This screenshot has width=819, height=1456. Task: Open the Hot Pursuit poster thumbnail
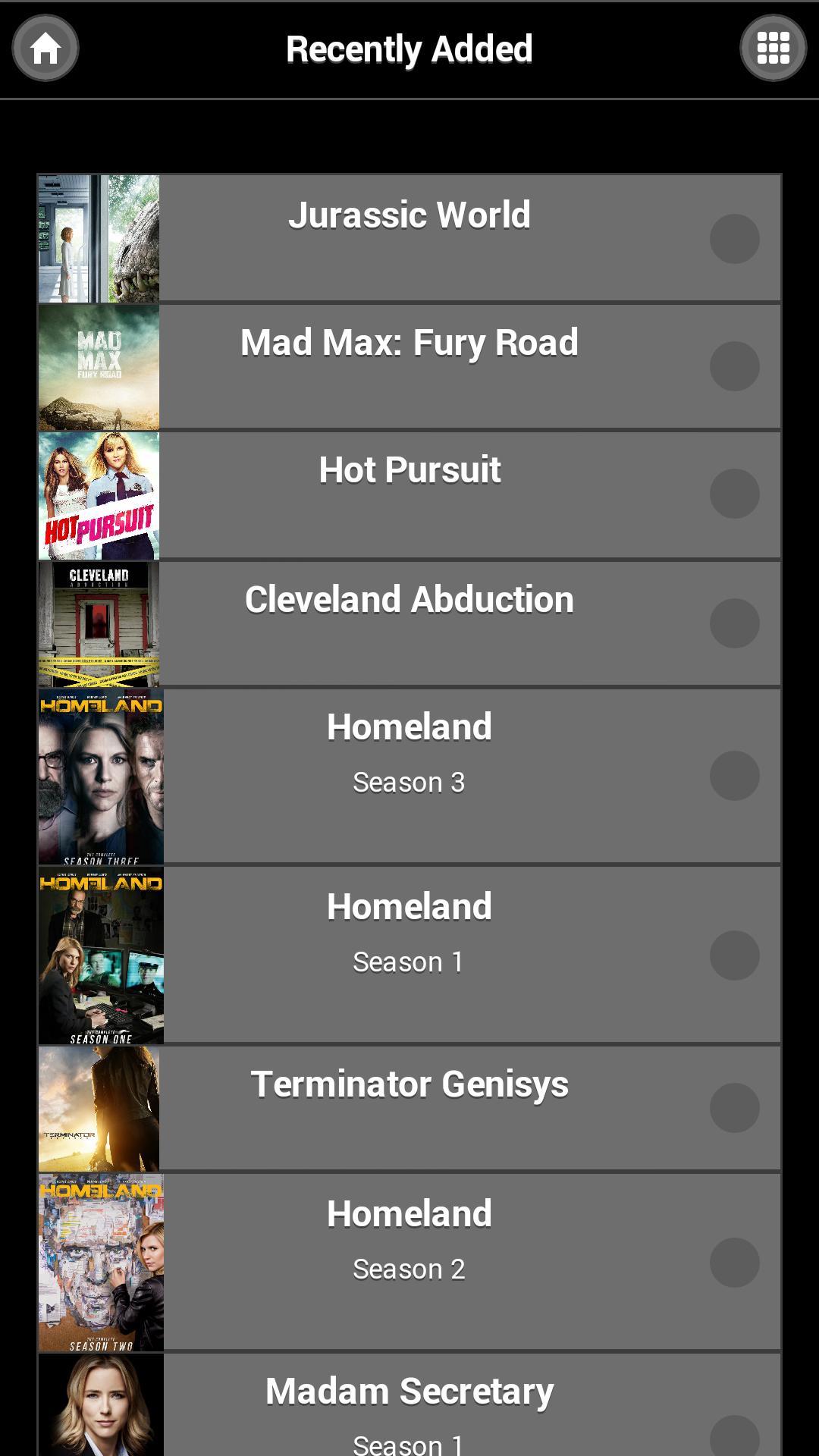tap(99, 494)
